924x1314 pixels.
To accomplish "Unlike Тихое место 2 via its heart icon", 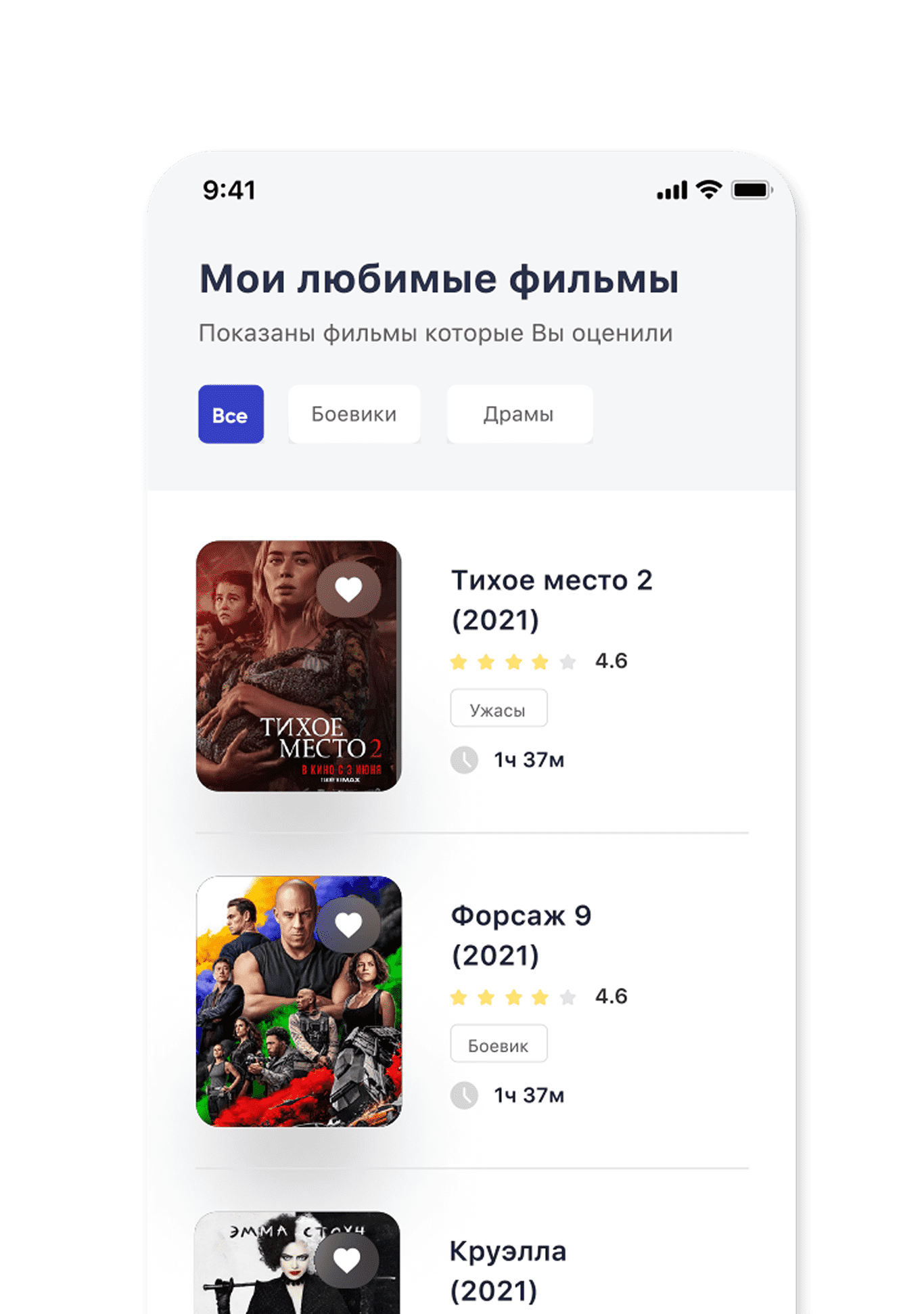I will (348, 589).
